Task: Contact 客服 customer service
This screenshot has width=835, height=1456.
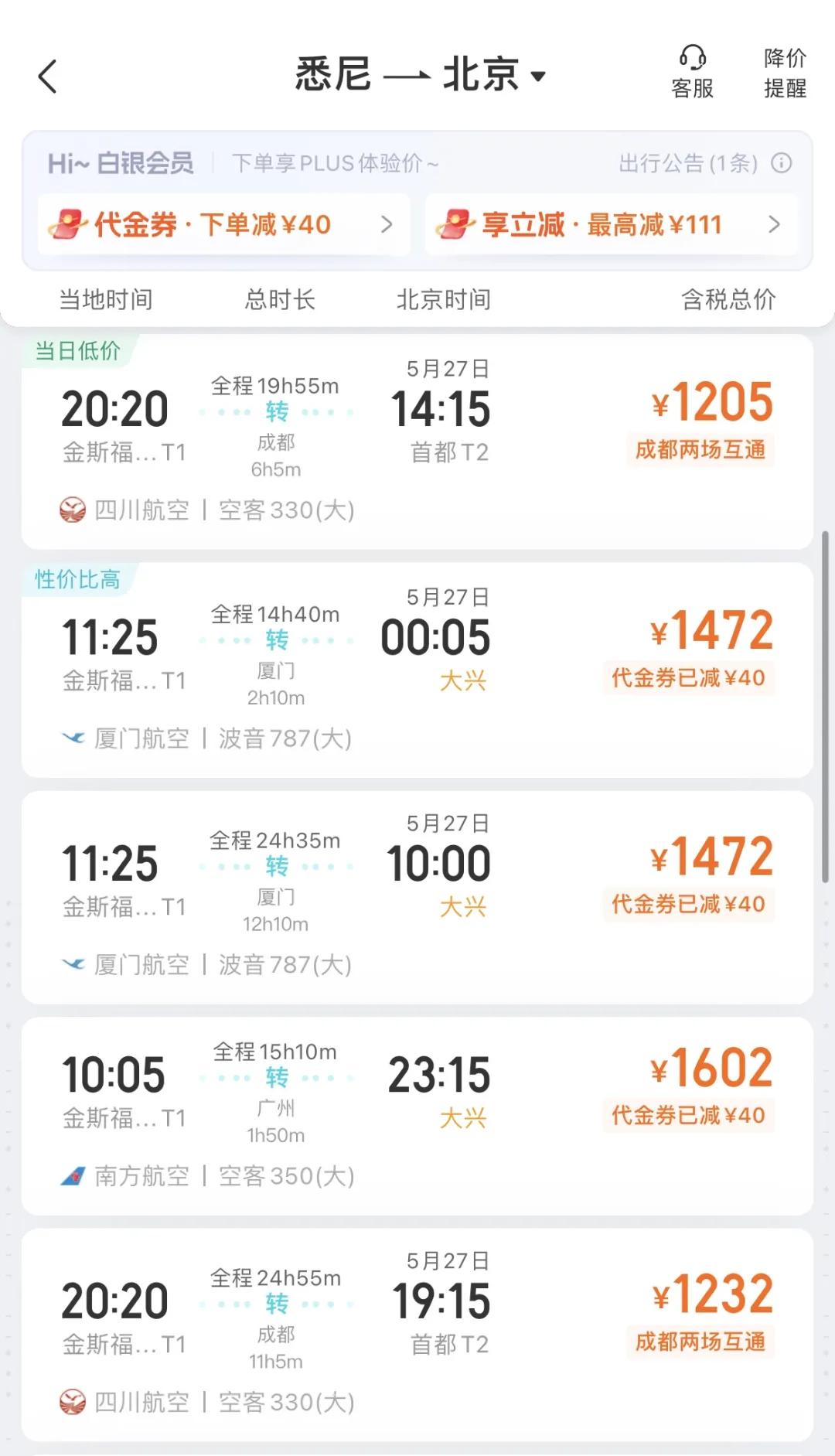Action: [692, 73]
